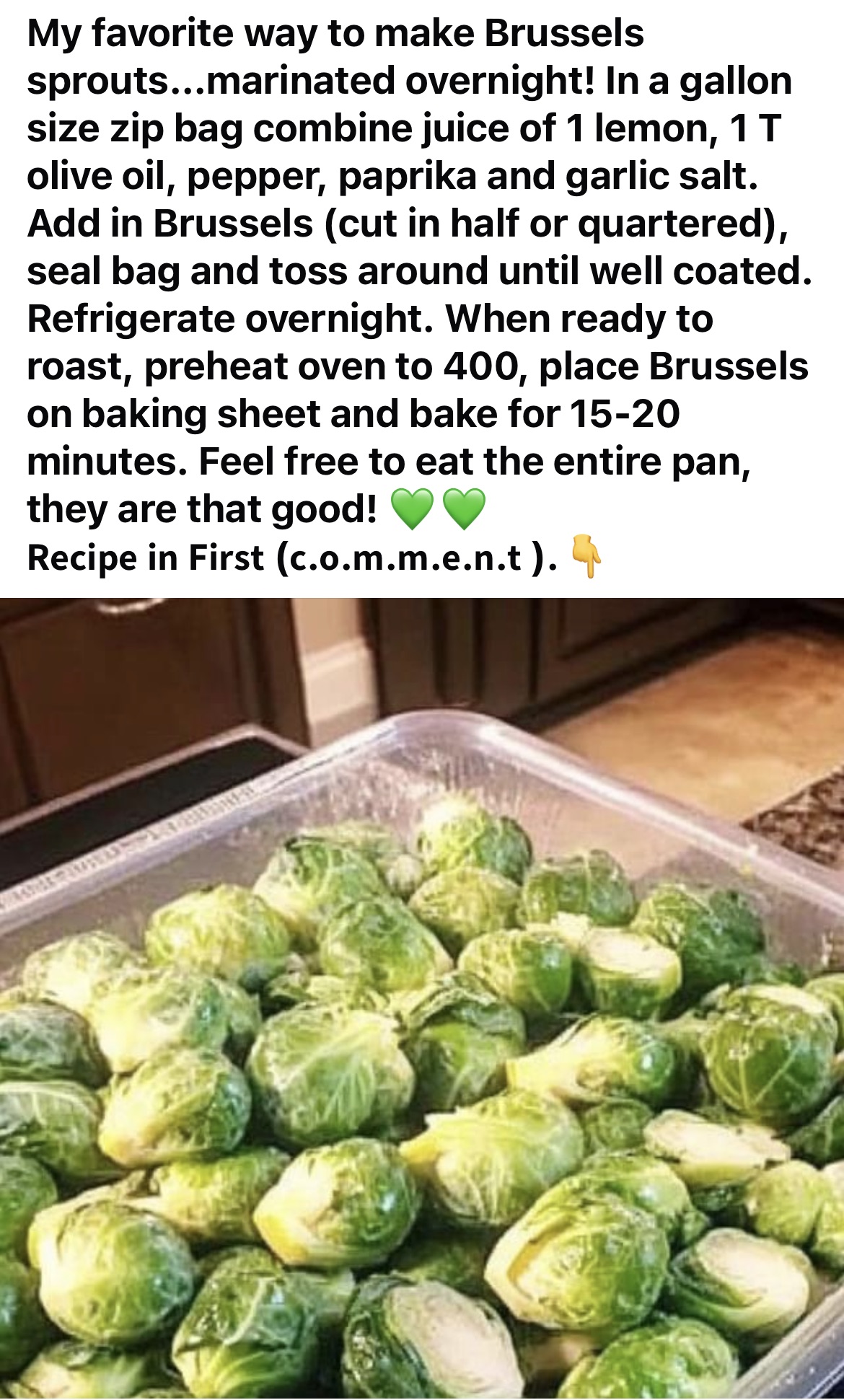Open the Brussels sprouts photo in the post
The image size is (844, 1400).
[422, 998]
